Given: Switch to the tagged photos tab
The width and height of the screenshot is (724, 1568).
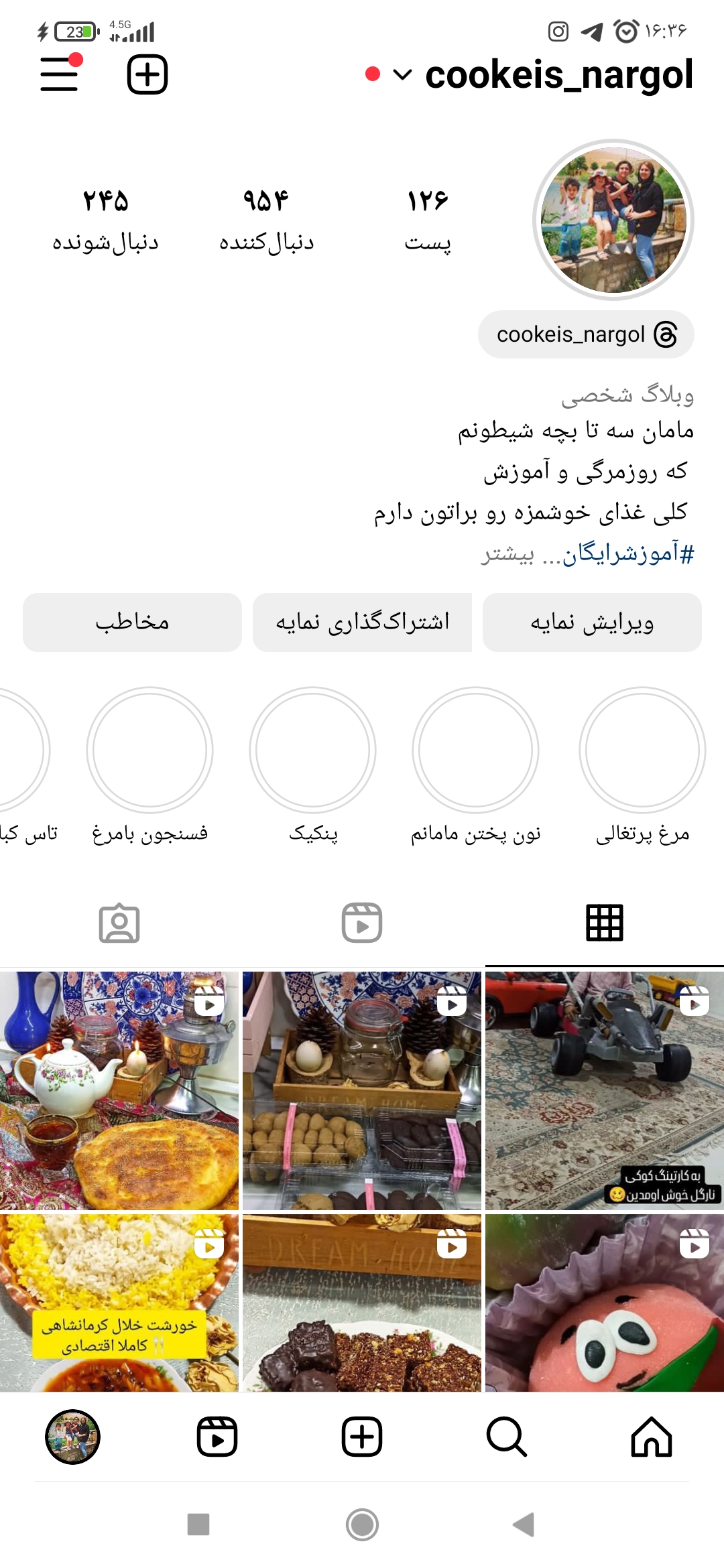Looking at the screenshot, I should pyautogui.click(x=119, y=923).
